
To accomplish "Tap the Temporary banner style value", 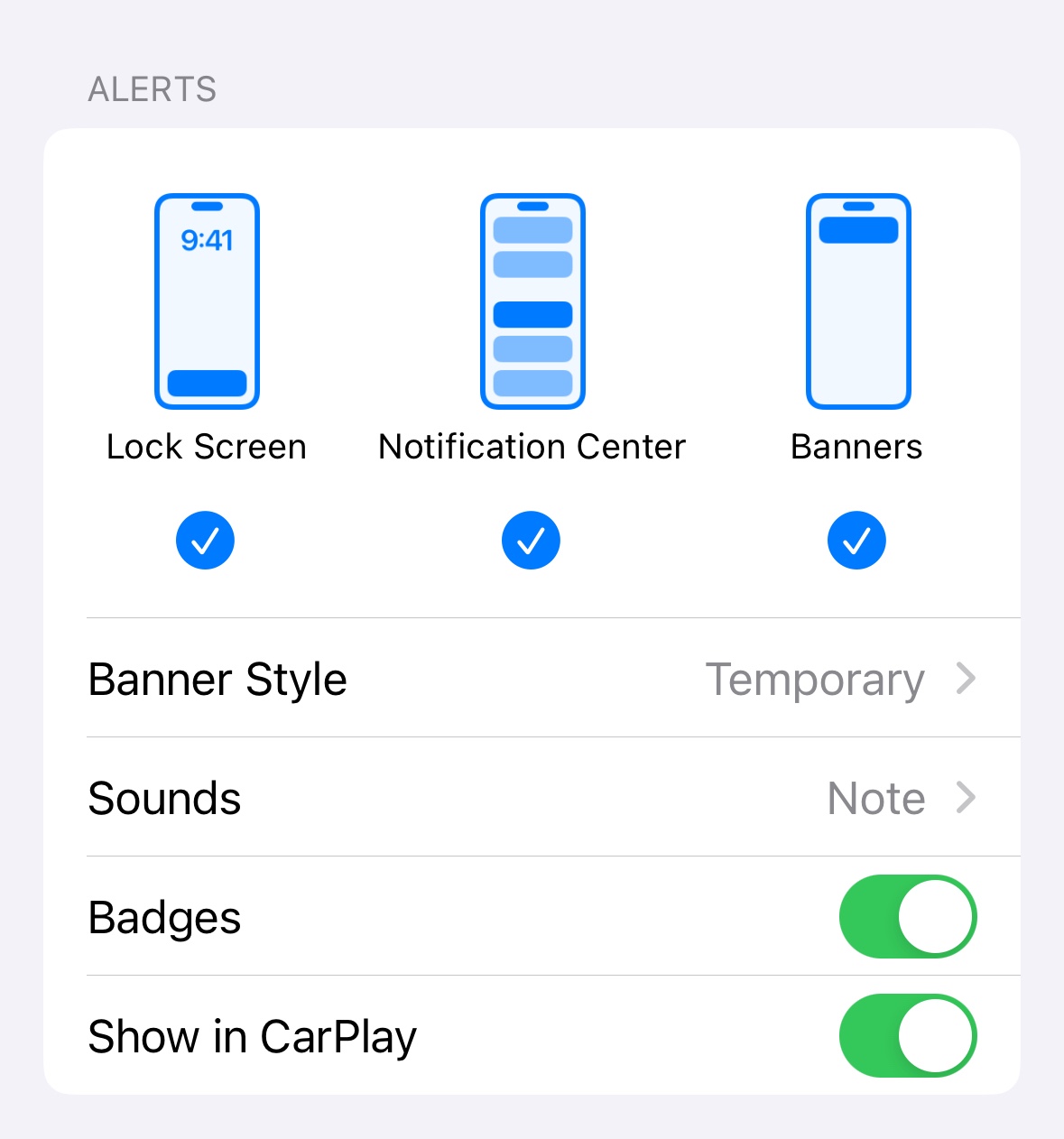I will coord(815,680).
